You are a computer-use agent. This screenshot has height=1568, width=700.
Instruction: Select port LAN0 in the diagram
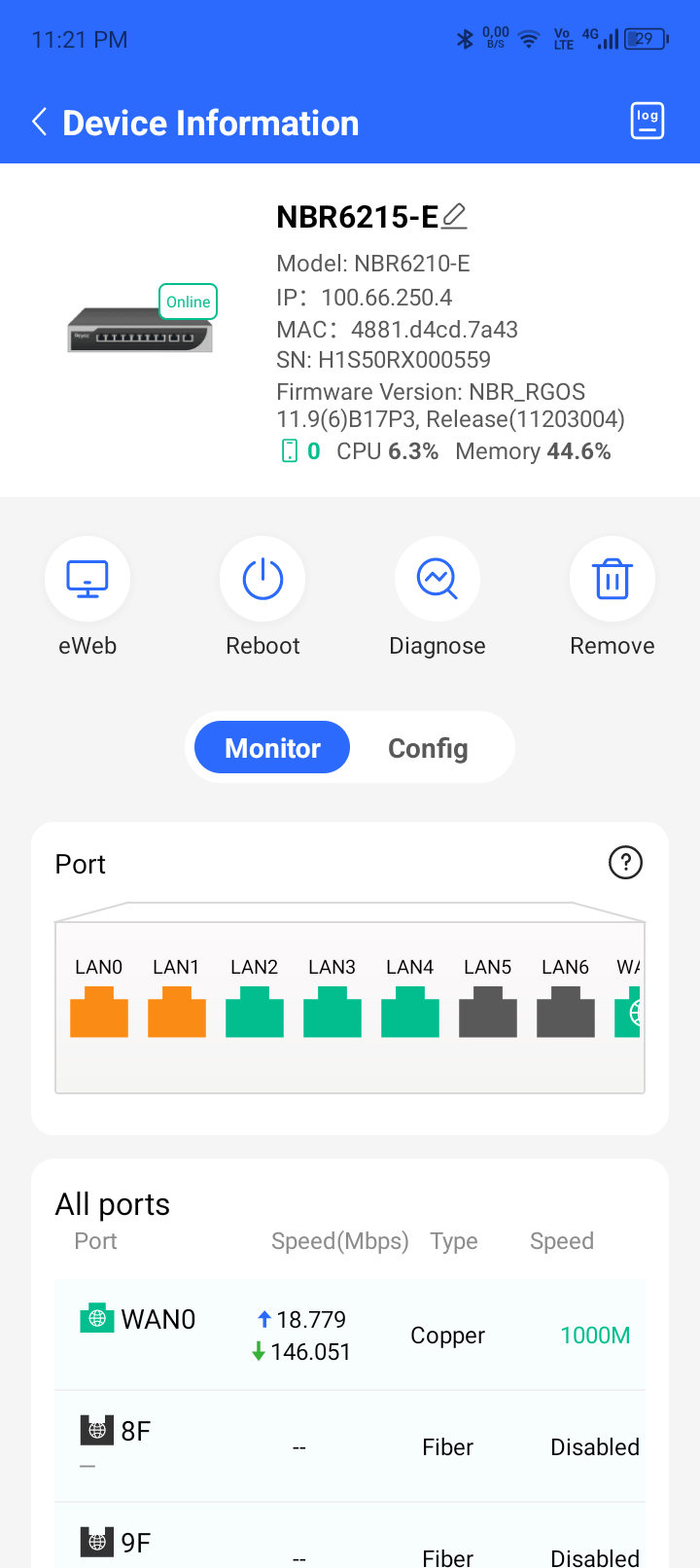99,1011
